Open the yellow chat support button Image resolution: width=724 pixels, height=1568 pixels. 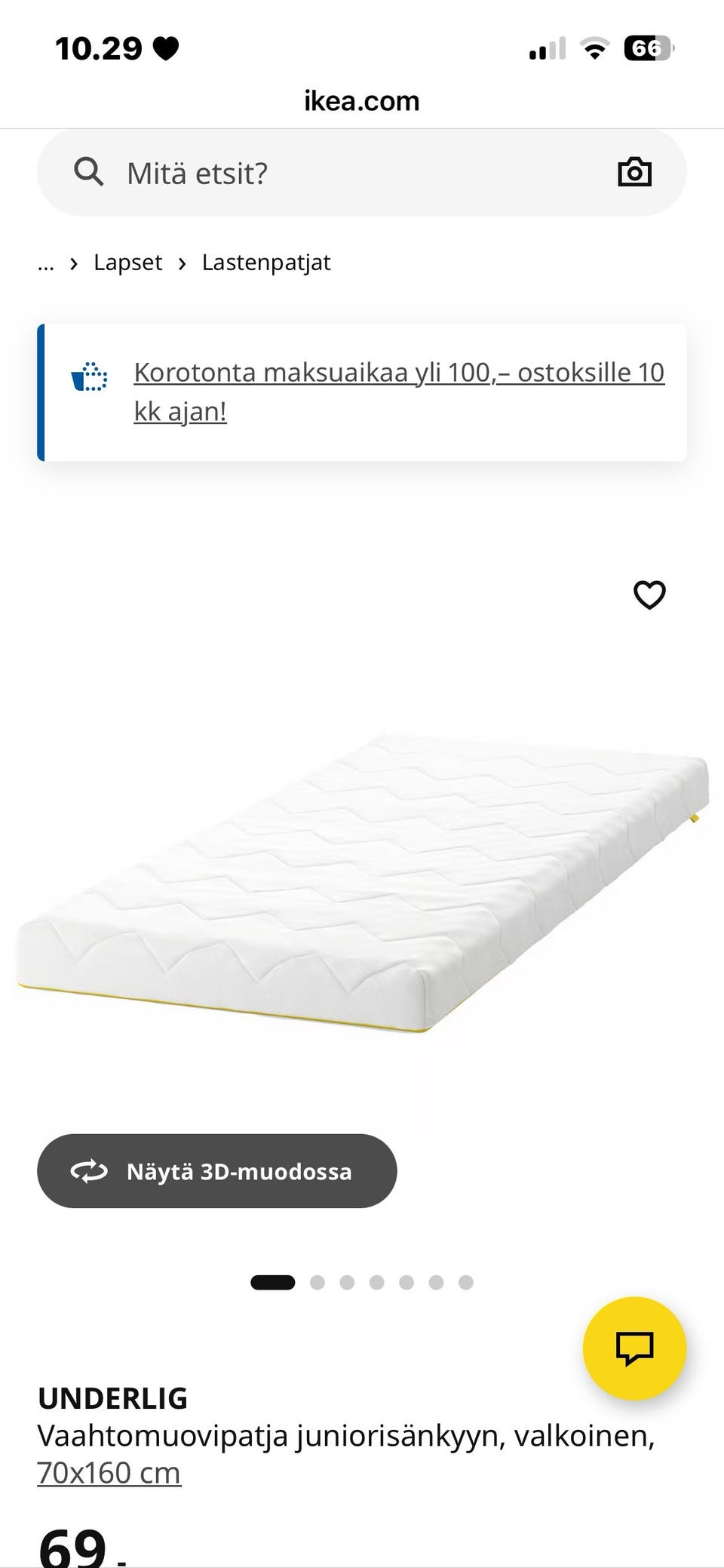click(634, 1348)
